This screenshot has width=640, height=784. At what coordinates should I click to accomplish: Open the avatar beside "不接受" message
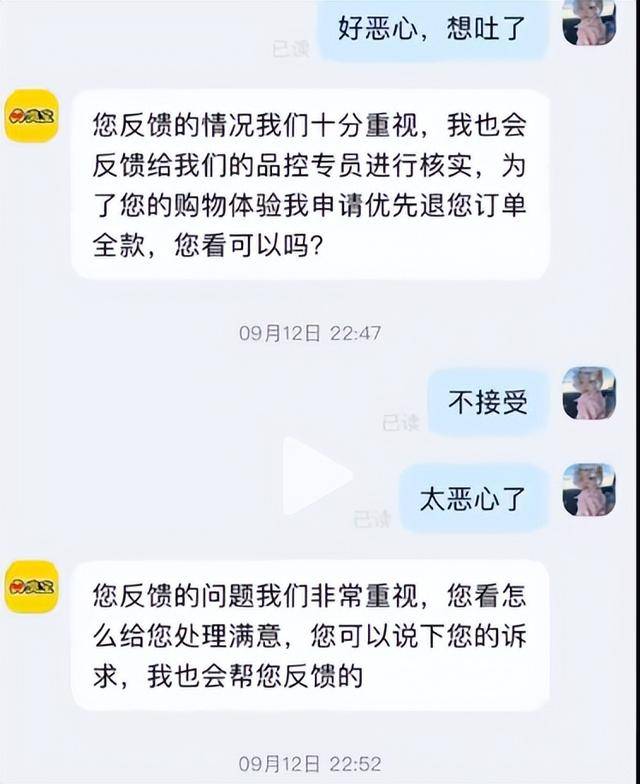click(x=588, y=393)
